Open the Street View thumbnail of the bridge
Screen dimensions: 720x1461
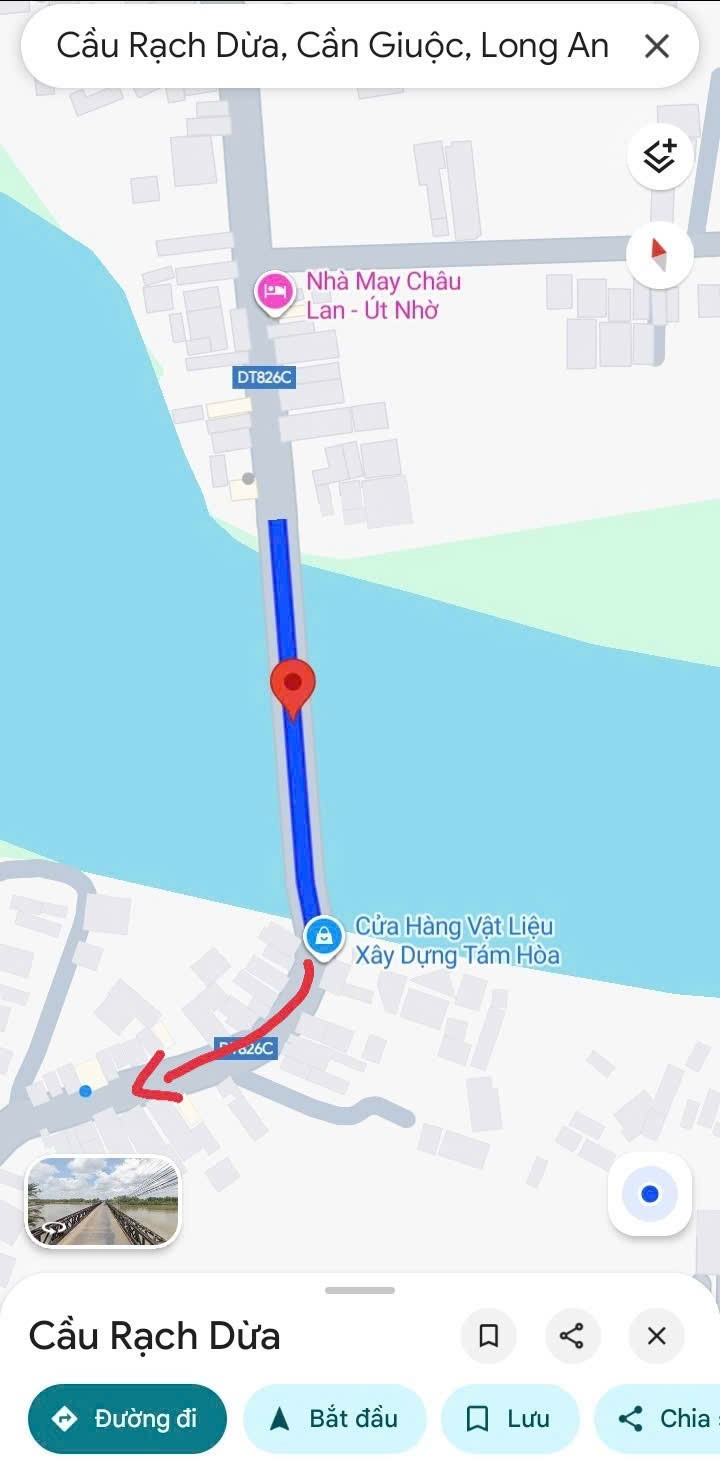(x=103, y=1202)
